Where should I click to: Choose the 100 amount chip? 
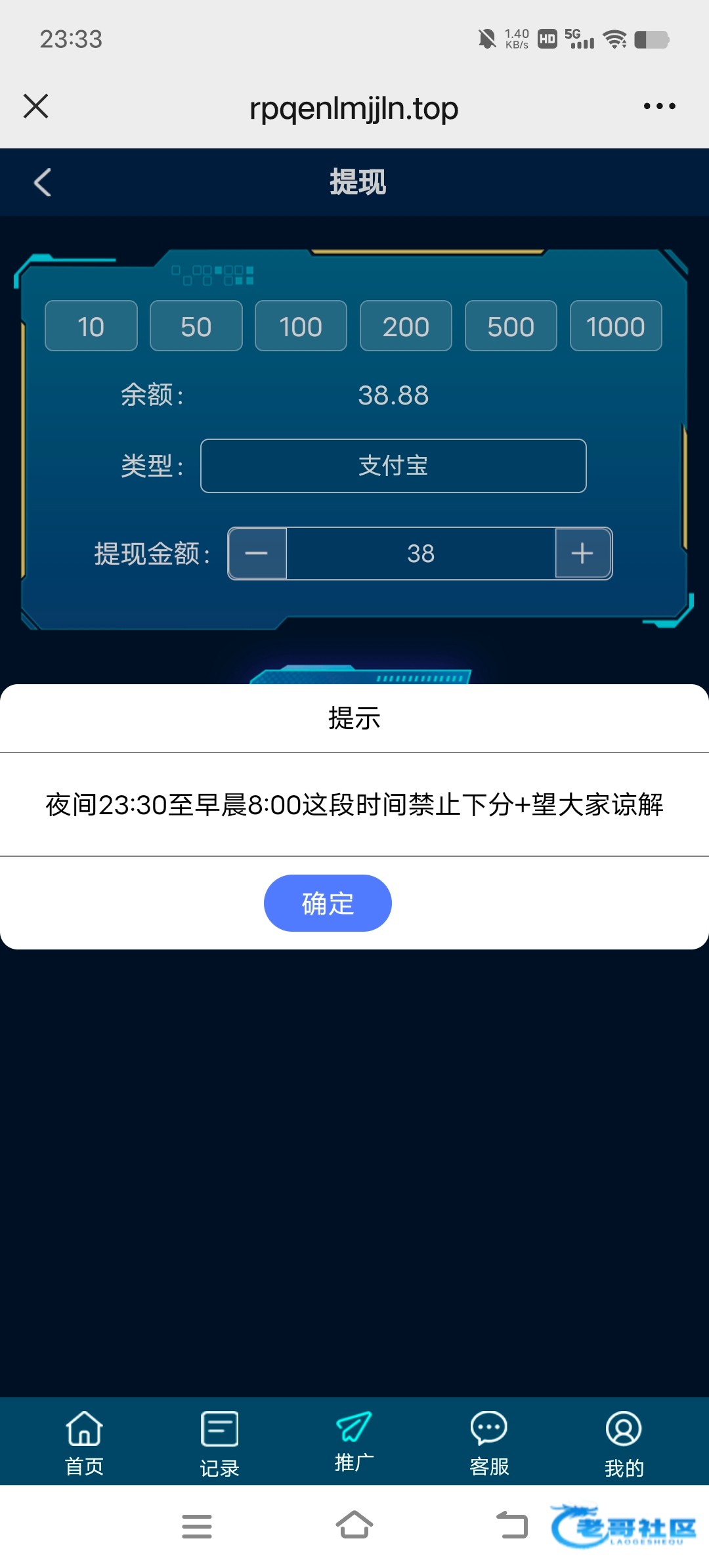tap(301, 326)
